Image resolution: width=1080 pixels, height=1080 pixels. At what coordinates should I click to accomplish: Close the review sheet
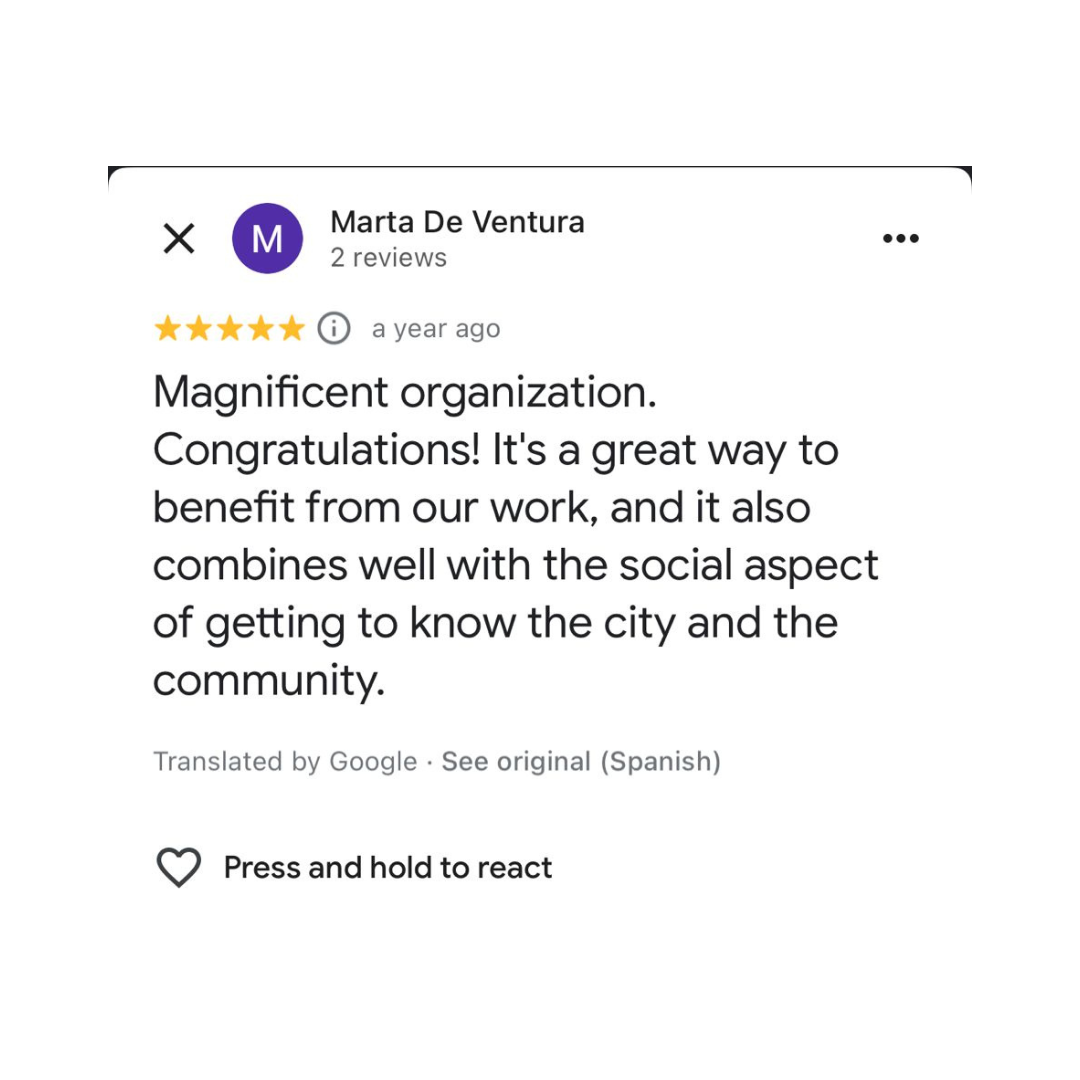click(x=179, y=239)
